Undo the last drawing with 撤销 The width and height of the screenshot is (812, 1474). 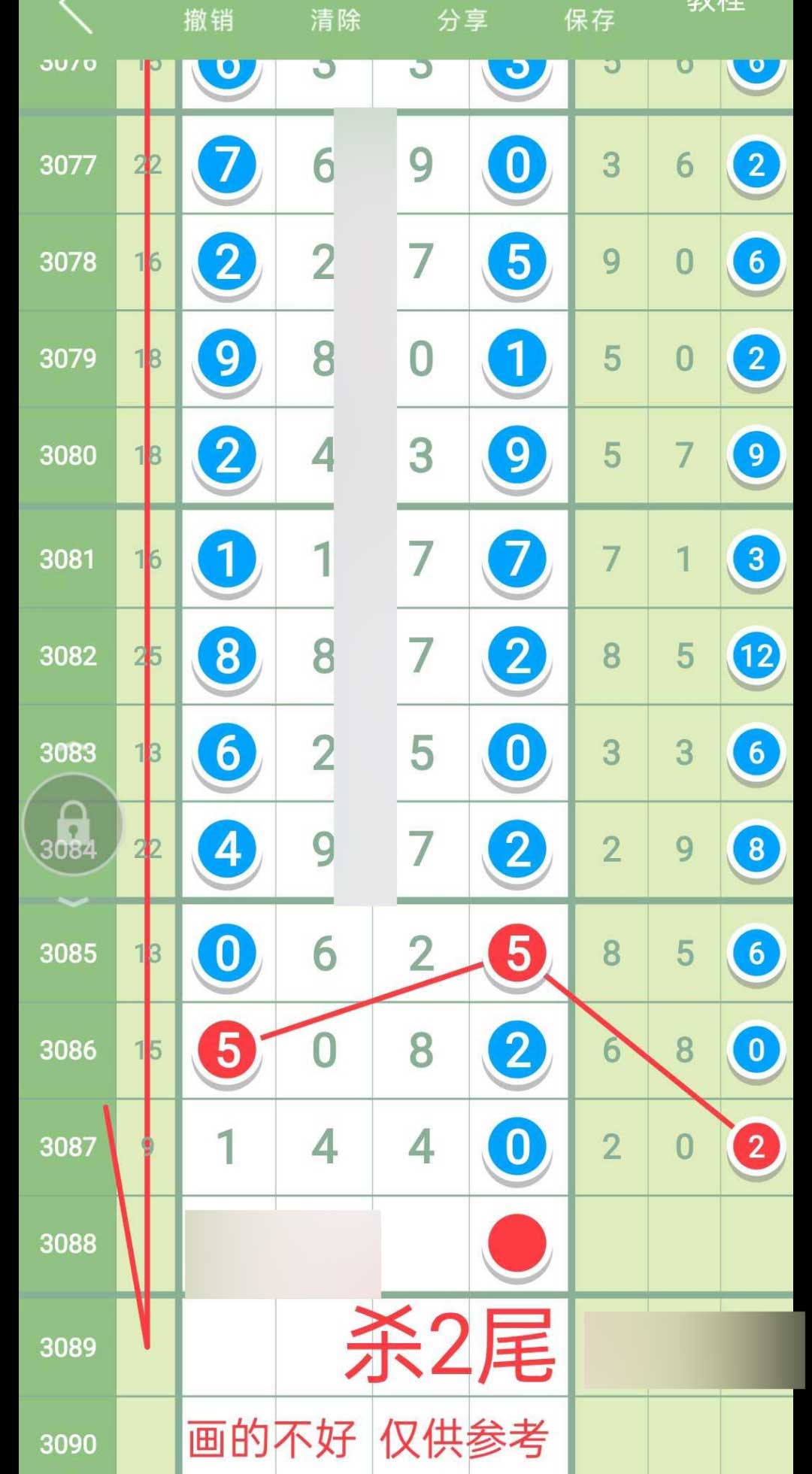[208, 20]
